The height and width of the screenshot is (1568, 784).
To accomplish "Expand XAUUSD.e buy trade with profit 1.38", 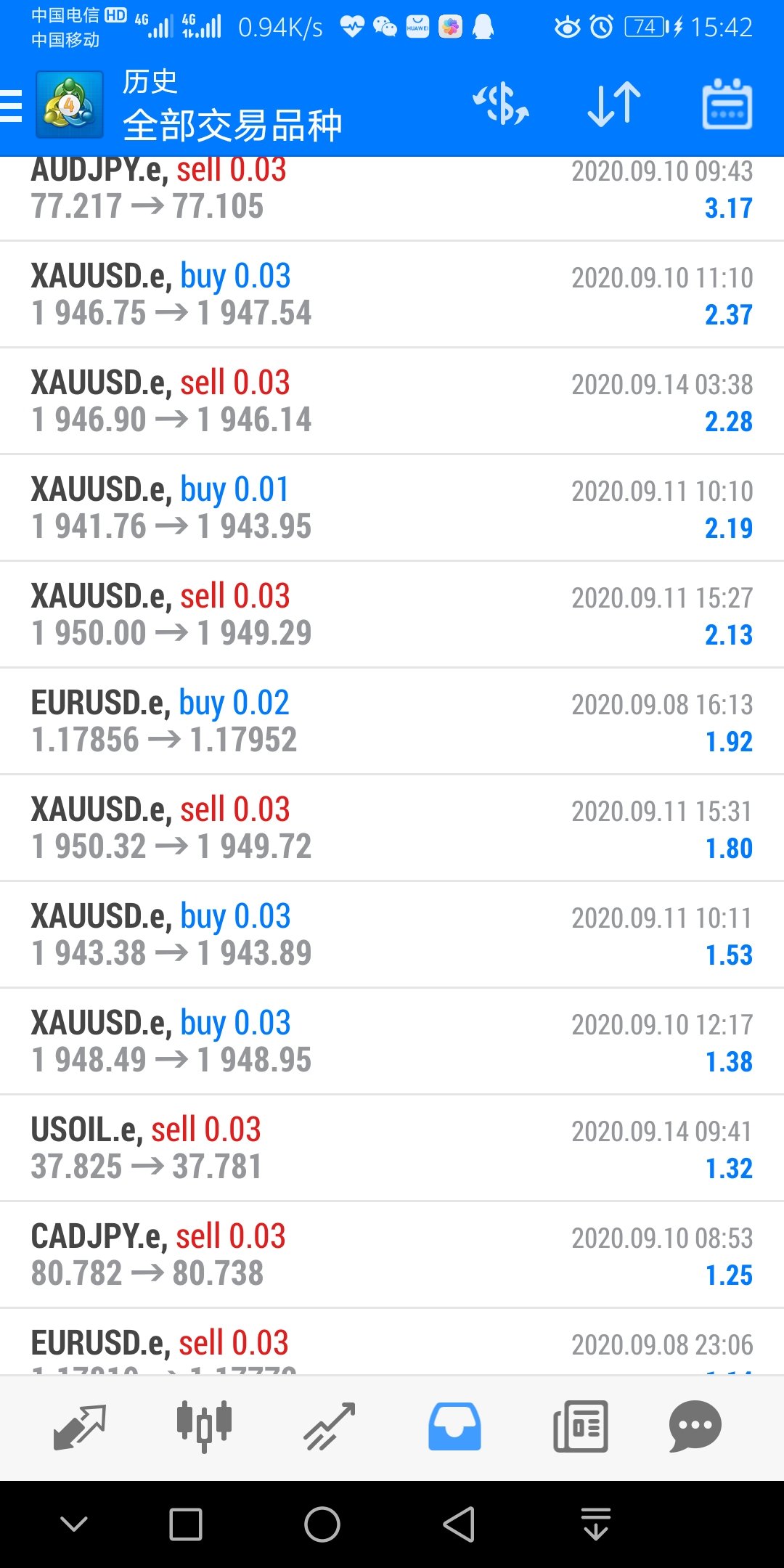I will click(392, 1042).
